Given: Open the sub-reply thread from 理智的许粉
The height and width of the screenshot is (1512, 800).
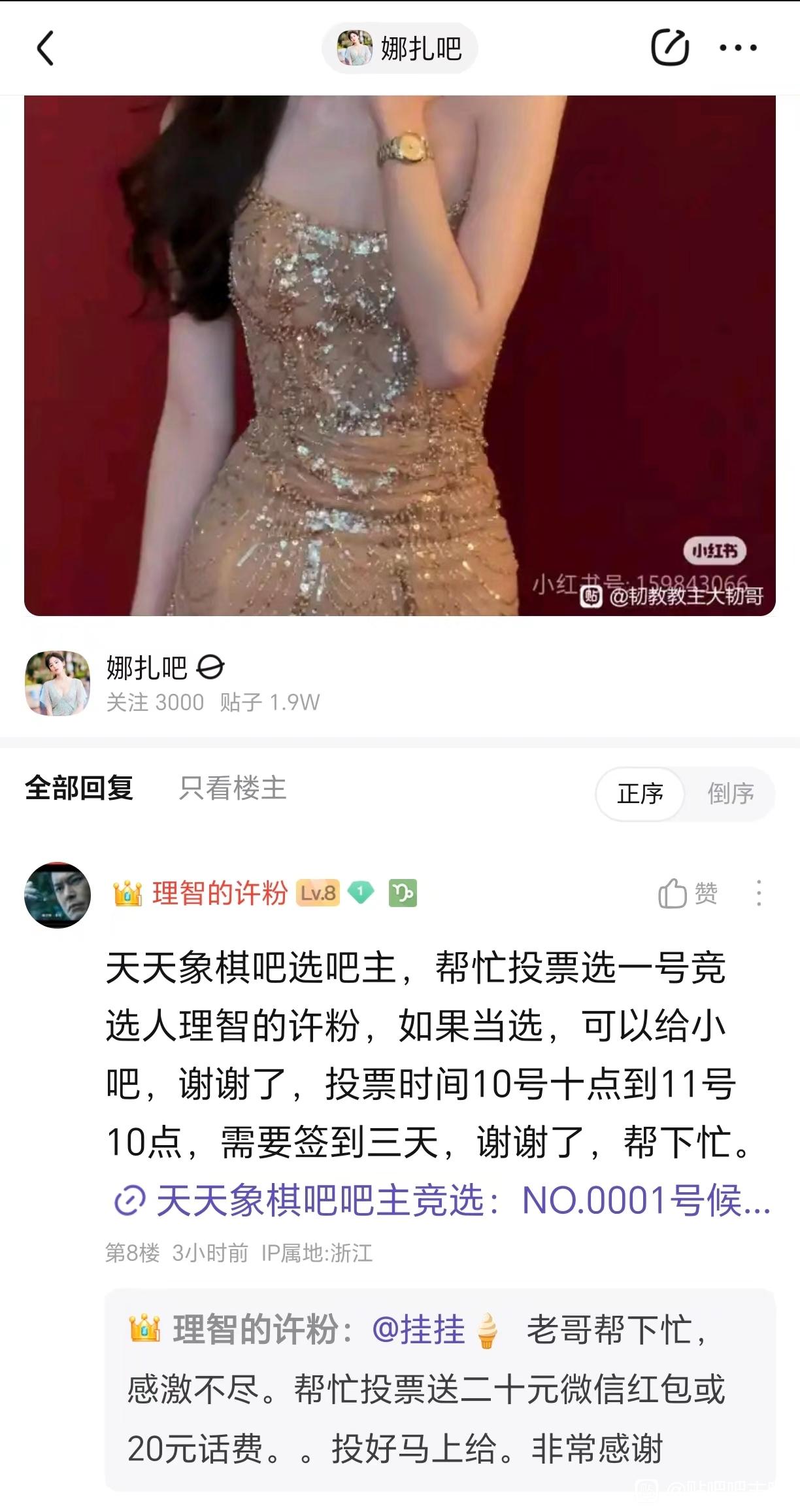Looking at the screenshot, I should [x=439, y=1390].
